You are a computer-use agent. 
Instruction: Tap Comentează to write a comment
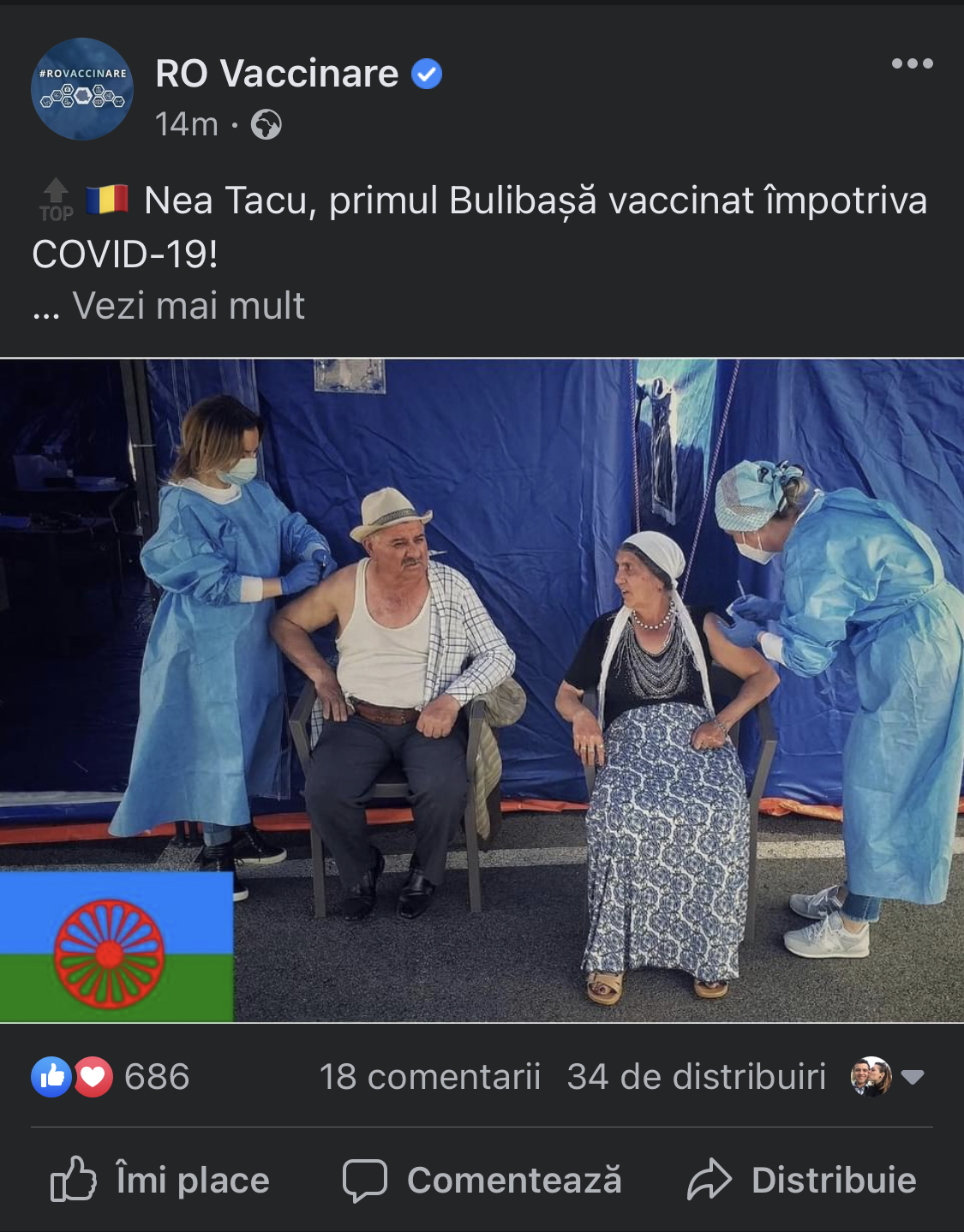click(x=482, y=1181)
